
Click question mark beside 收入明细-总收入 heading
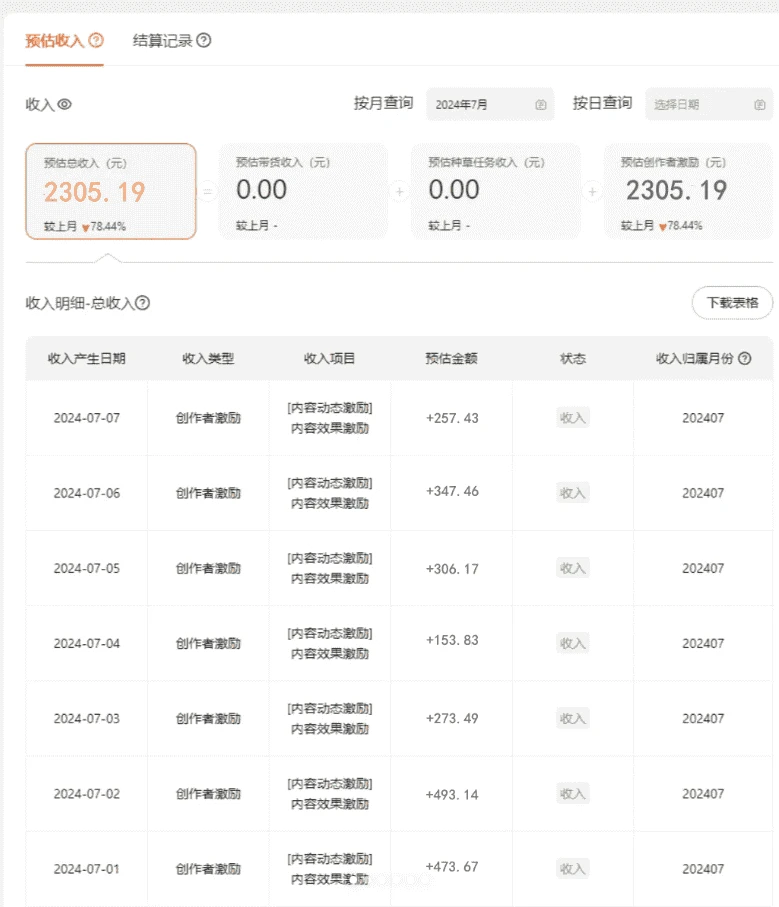click(x=143, y=303)
